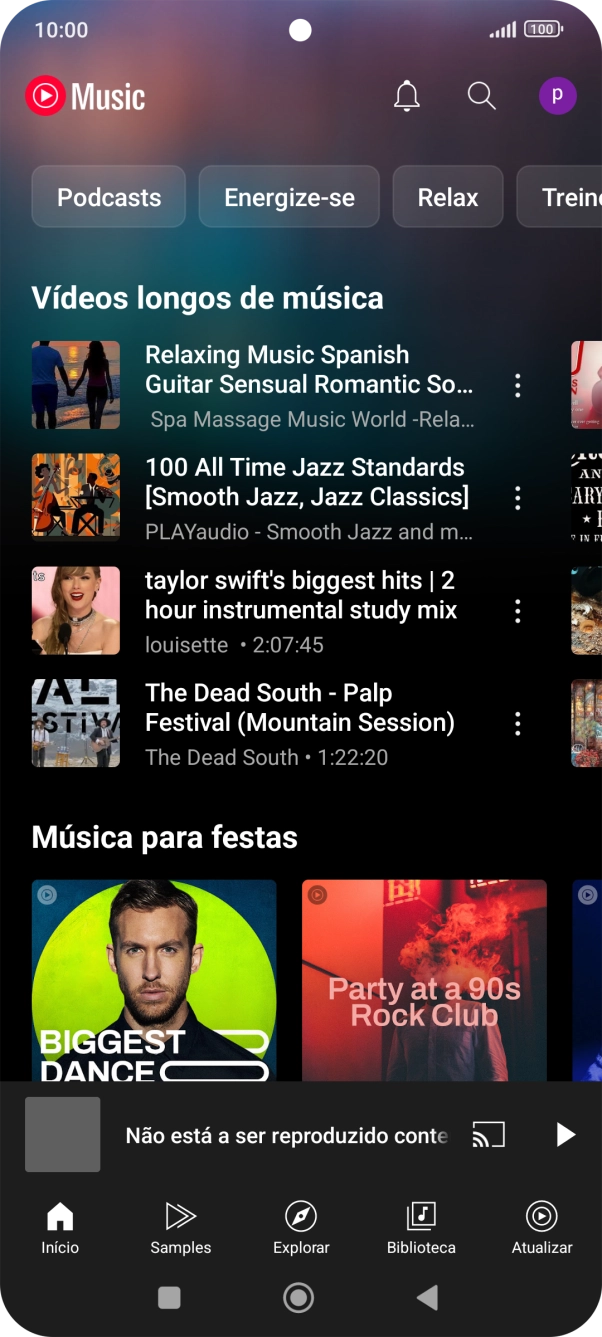This screenshot has width=602, height=1337.
Task: Open options for Relaxing Music Spanish Guitar
Action: (517, 386)
